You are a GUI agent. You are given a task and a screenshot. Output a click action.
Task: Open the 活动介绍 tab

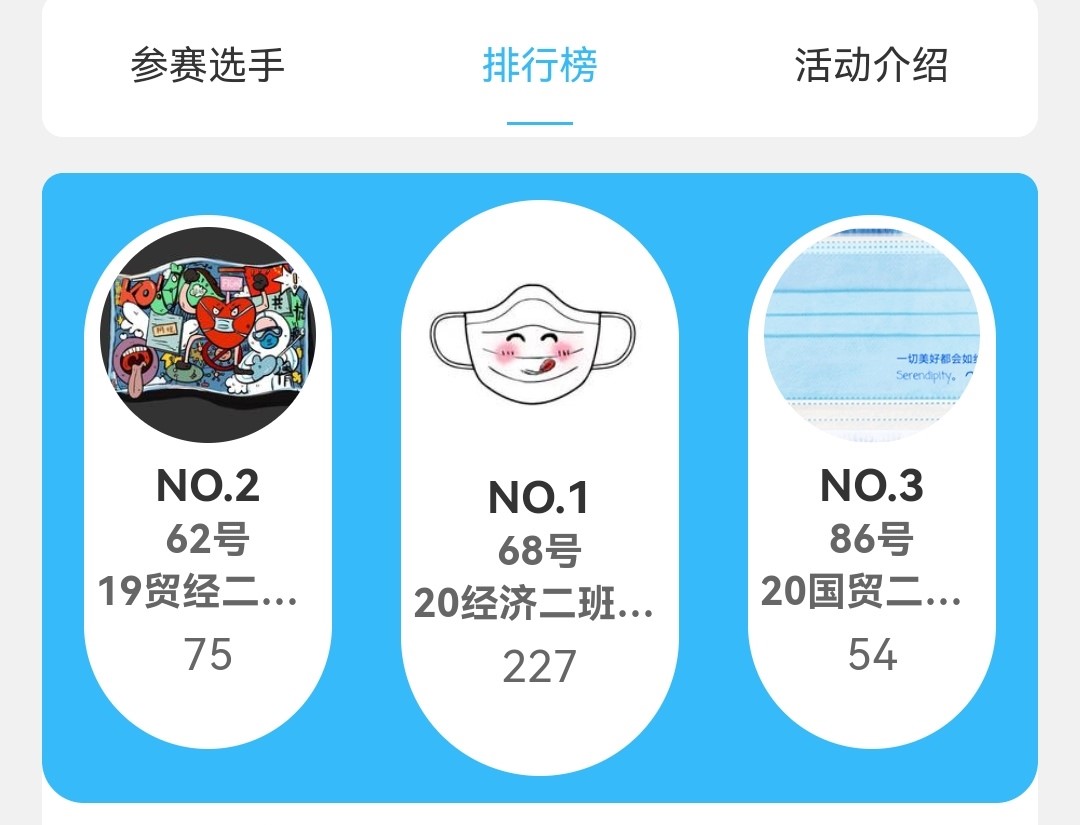pos(870,66)
